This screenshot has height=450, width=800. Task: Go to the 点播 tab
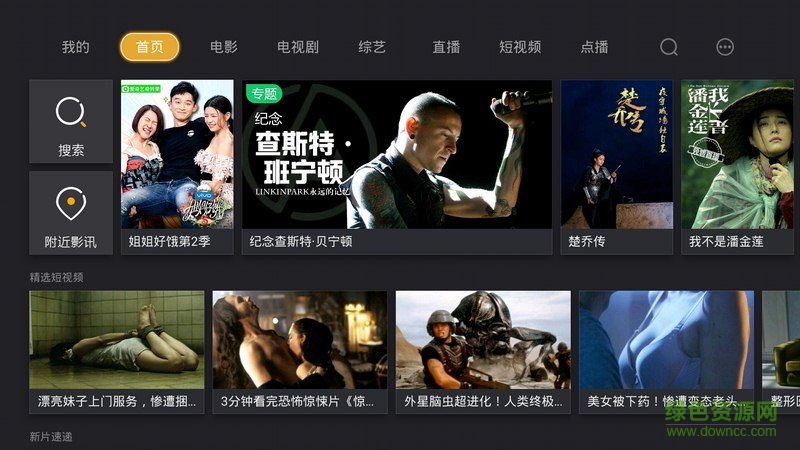[x=594, y=47]
